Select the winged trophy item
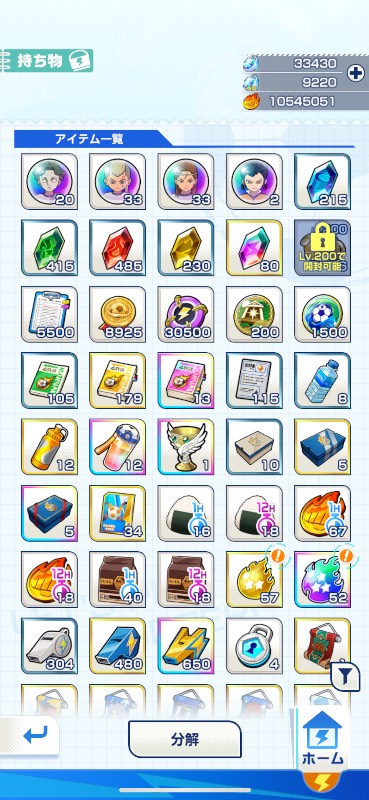369x800 pixels. tap(186, 447)
